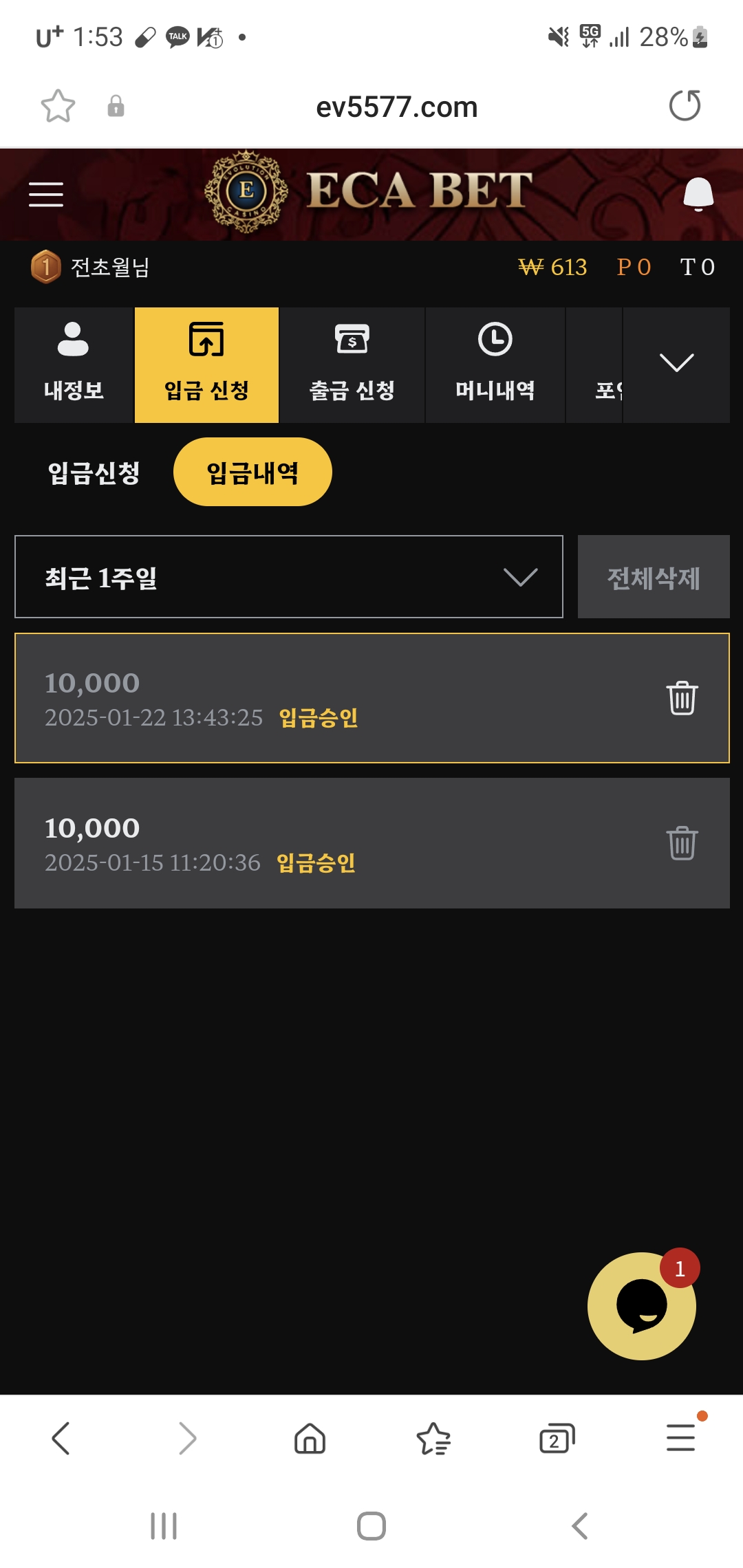This screenshot has width=743, height=1568.
Task: Open the 머니내역 tab
Action: pyautogui.click(x=495, y=364)
